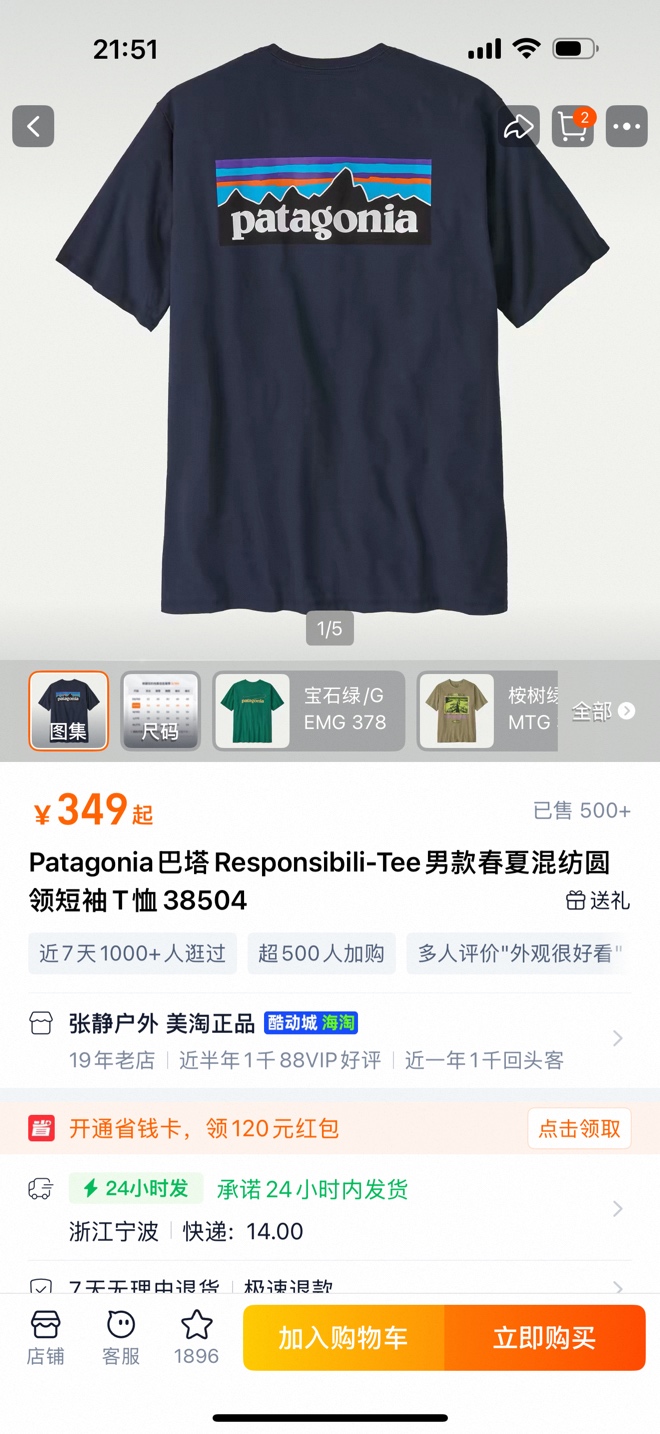
Task: Tap 加入购物车 to add to cart
Action: 343,1338
